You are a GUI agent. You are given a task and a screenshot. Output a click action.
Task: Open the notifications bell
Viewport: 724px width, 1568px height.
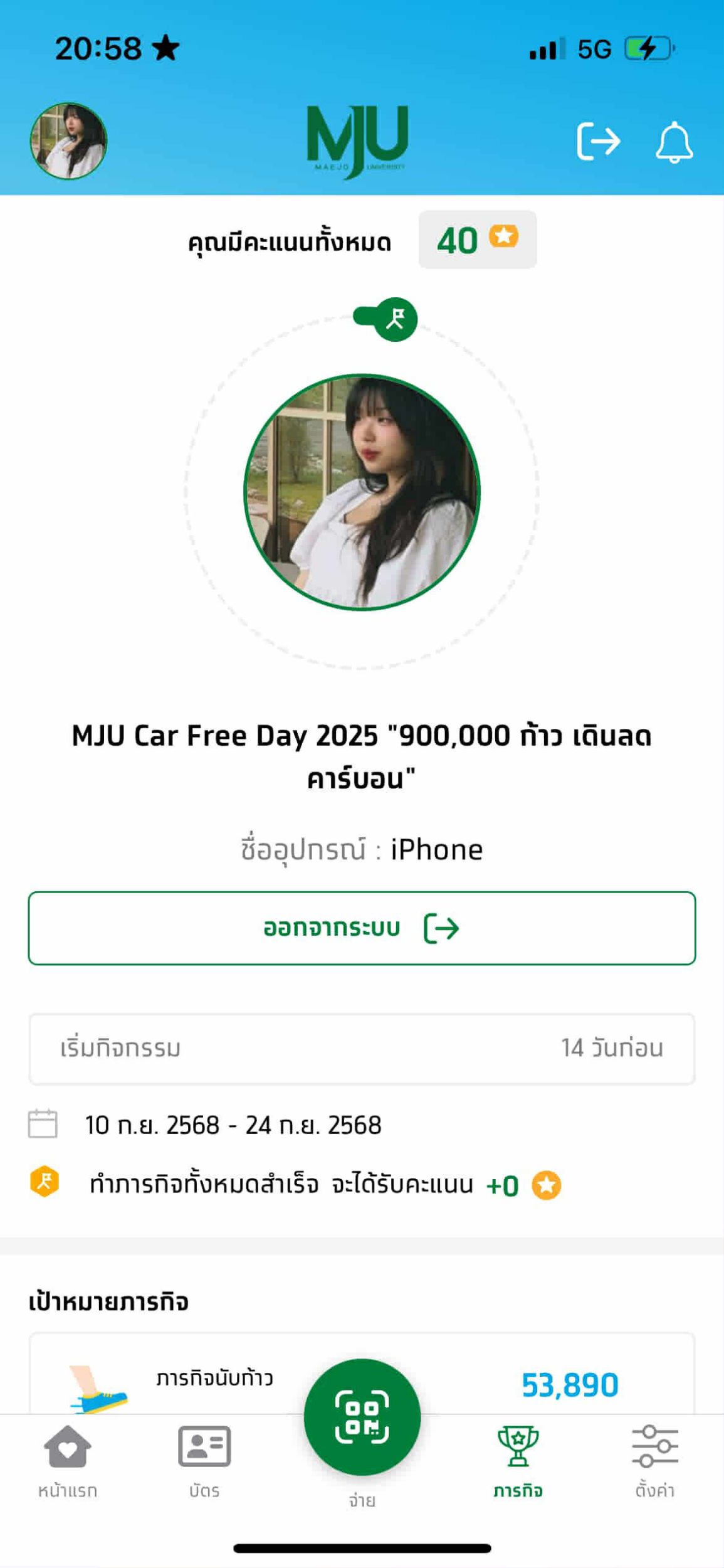click(674, 142)
